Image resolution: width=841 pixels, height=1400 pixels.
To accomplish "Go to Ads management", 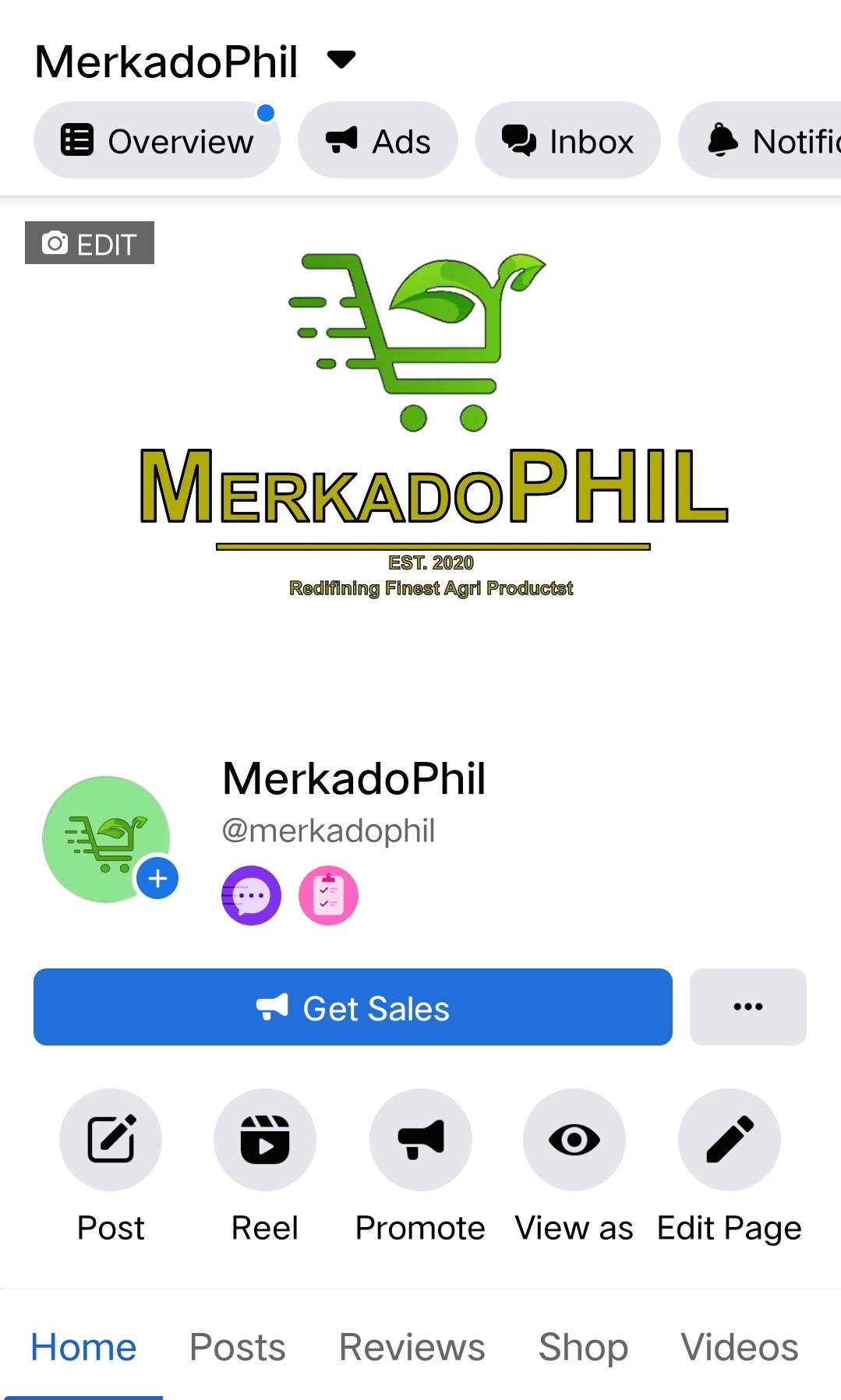I will (x=378, y=141).
